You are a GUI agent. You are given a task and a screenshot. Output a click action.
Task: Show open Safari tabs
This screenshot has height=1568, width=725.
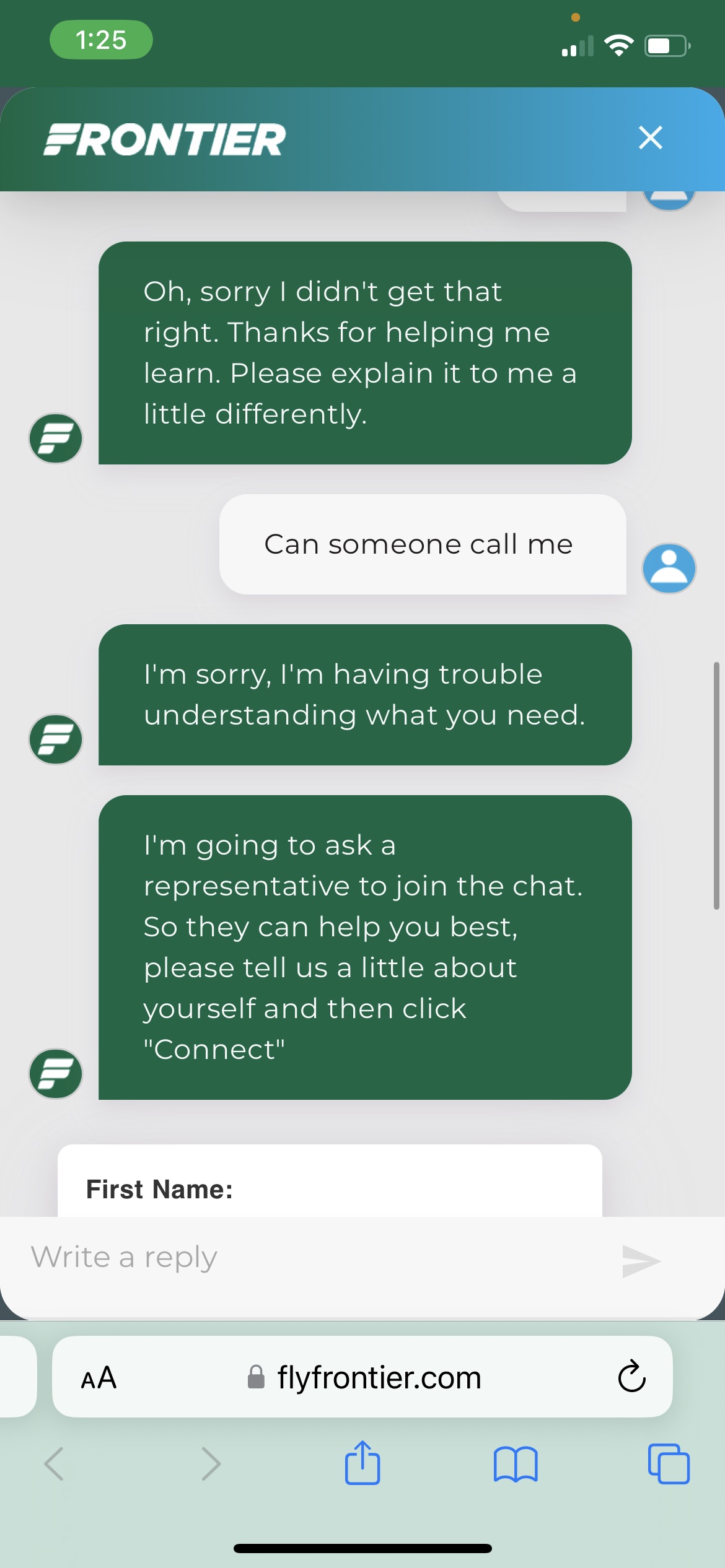(x=668, y=1464)
